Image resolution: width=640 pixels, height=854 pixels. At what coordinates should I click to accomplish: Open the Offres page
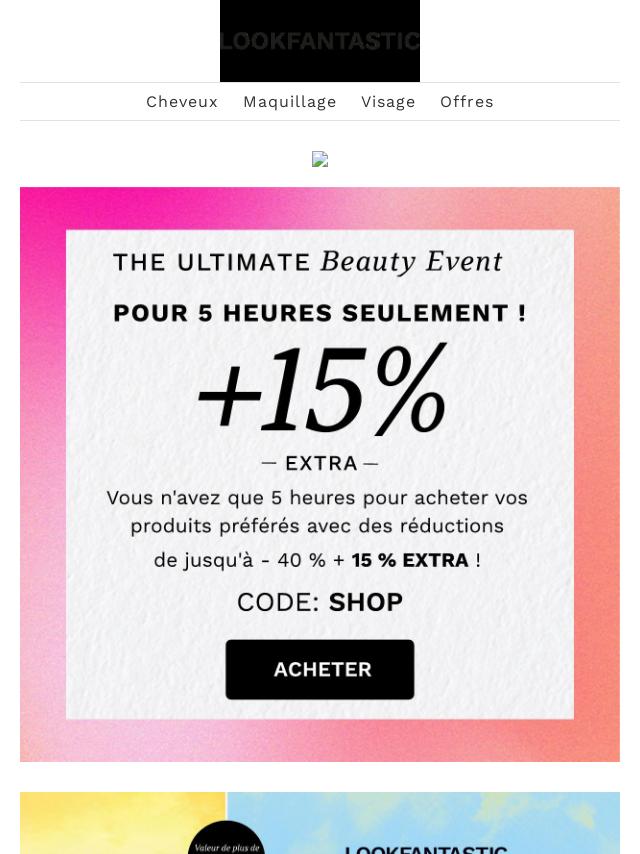[466, 102]
